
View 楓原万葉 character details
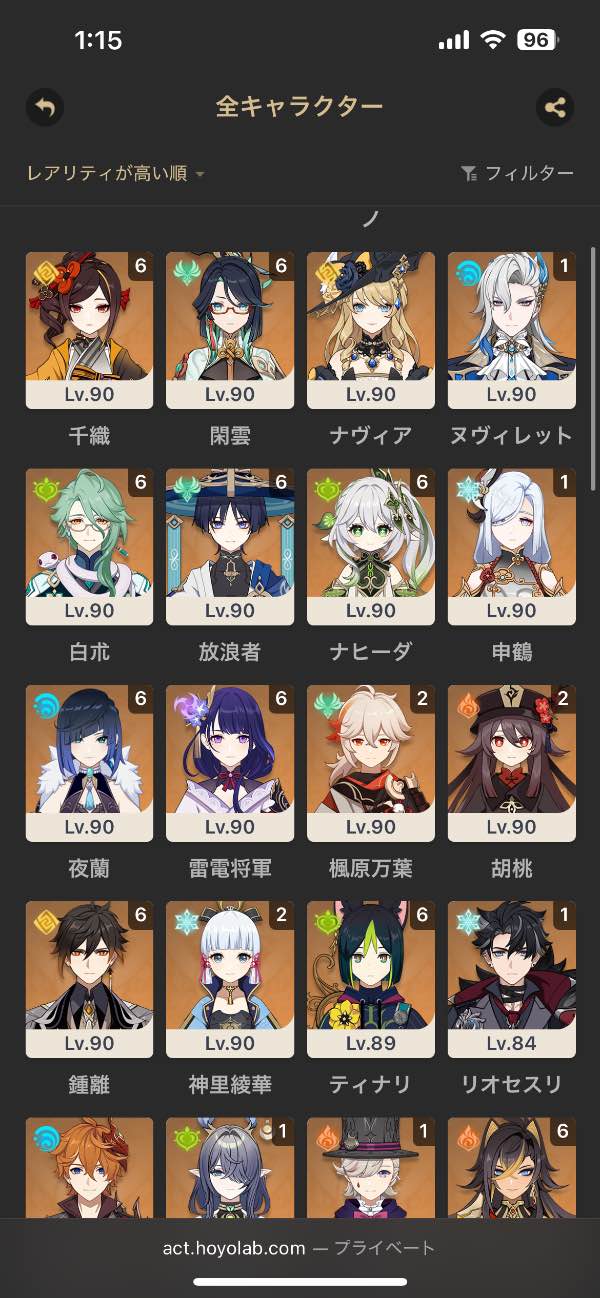point(370,763)
